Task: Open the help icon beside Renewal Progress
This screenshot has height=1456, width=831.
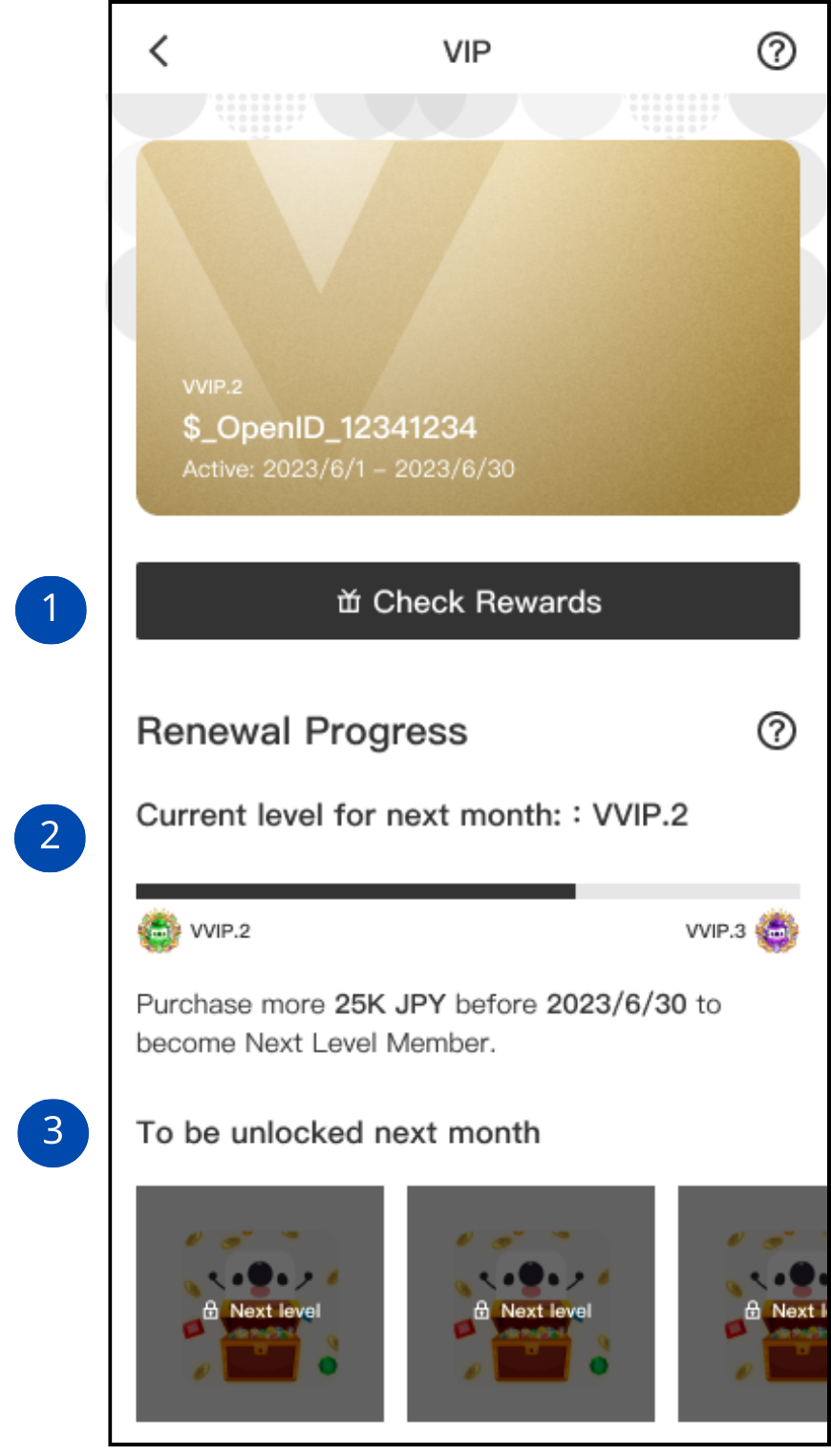Action: tap(776, 732)
